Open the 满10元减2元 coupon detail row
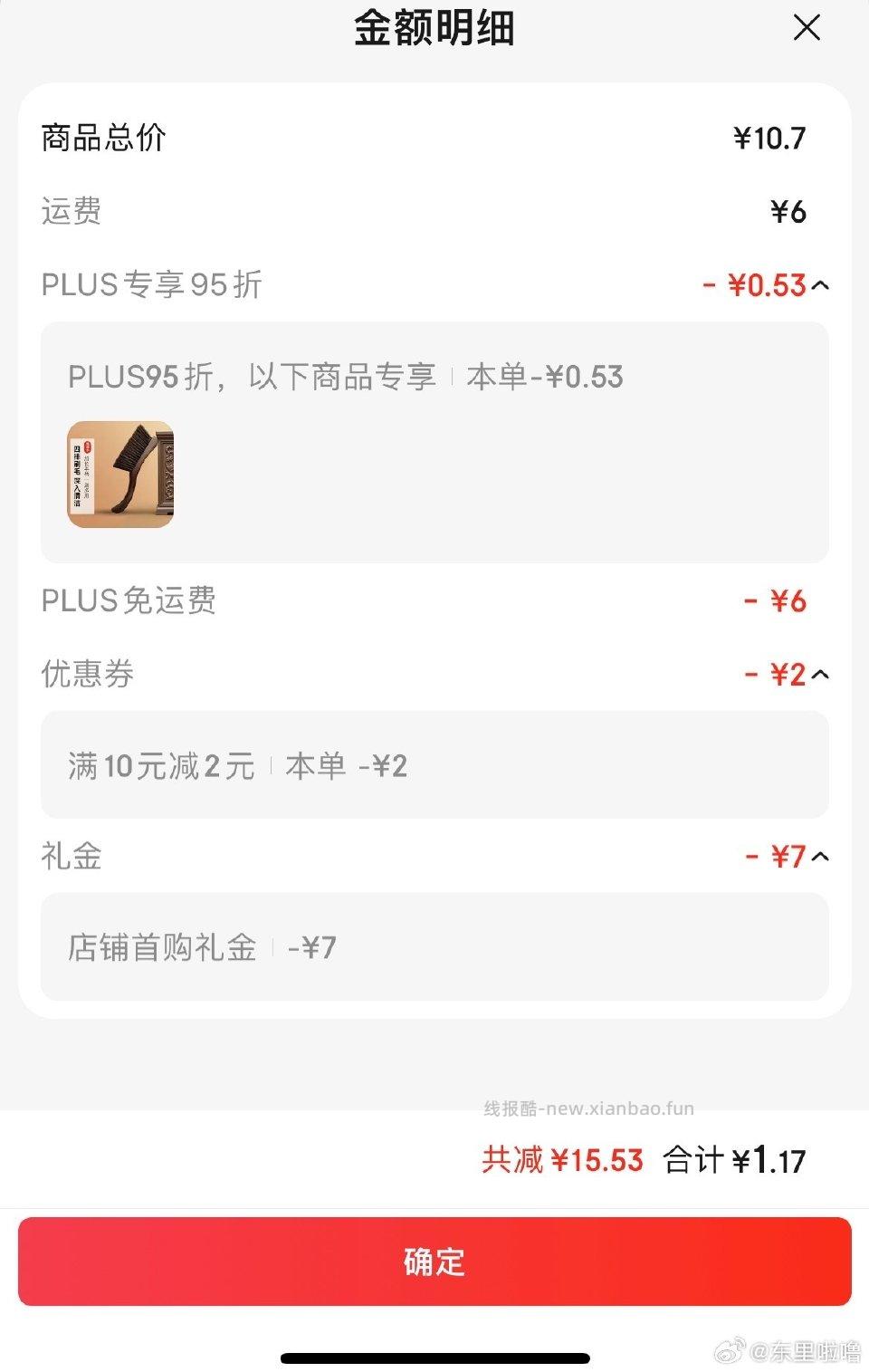 434,766
